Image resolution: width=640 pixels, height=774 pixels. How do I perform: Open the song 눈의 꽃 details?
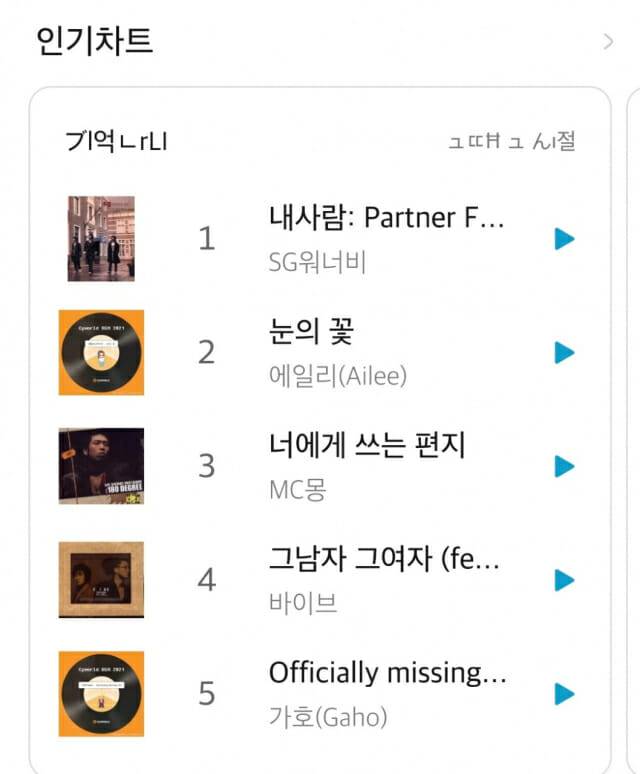coord(311,329)
